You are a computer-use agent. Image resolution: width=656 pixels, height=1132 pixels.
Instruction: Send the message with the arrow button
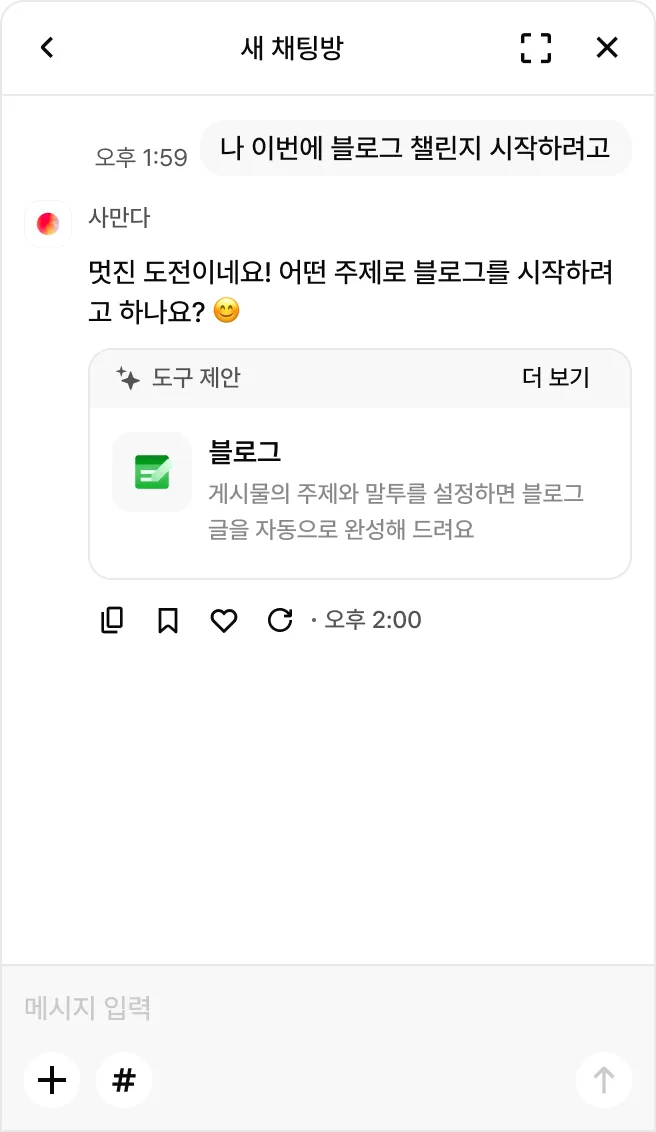603,1080
